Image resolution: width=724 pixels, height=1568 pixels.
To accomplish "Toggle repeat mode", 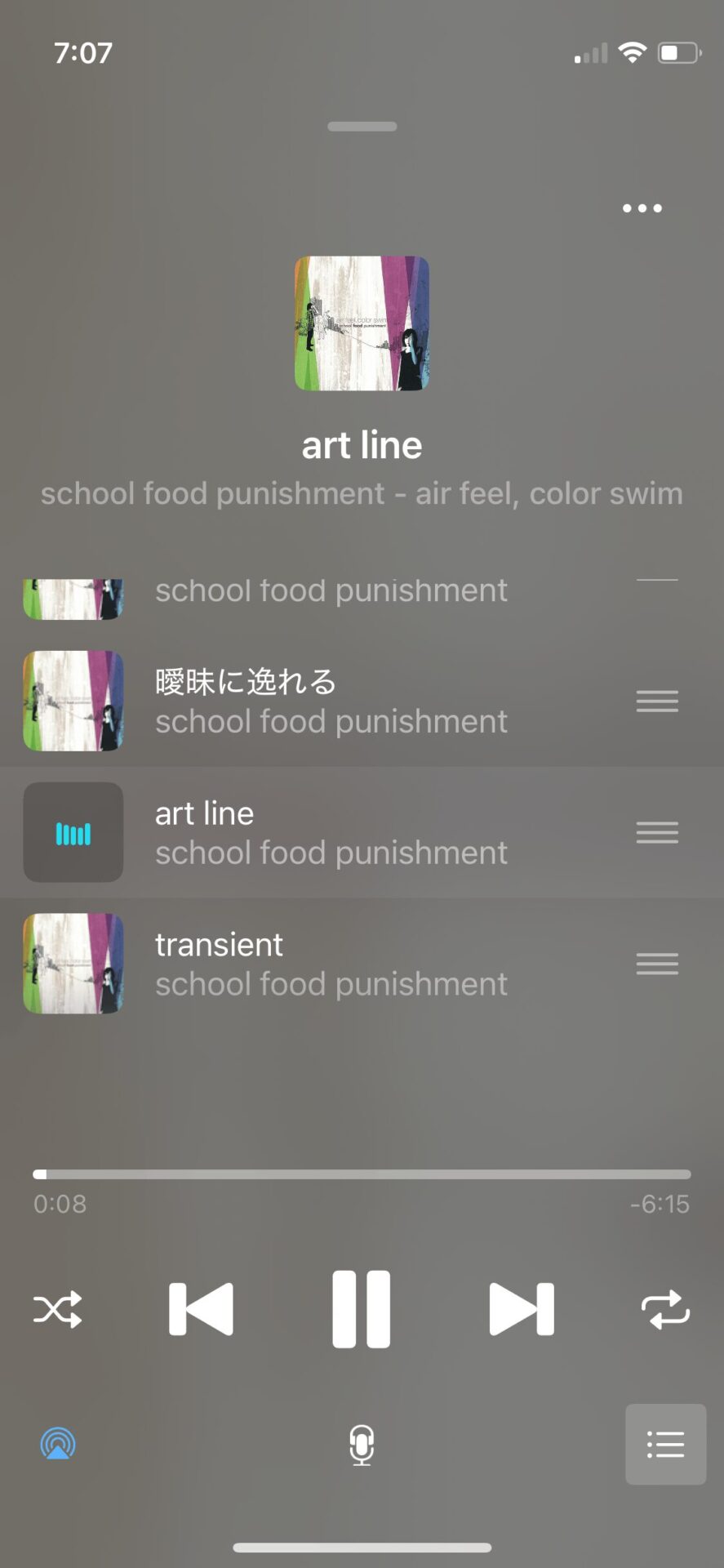I will [x=665, y=1309].
